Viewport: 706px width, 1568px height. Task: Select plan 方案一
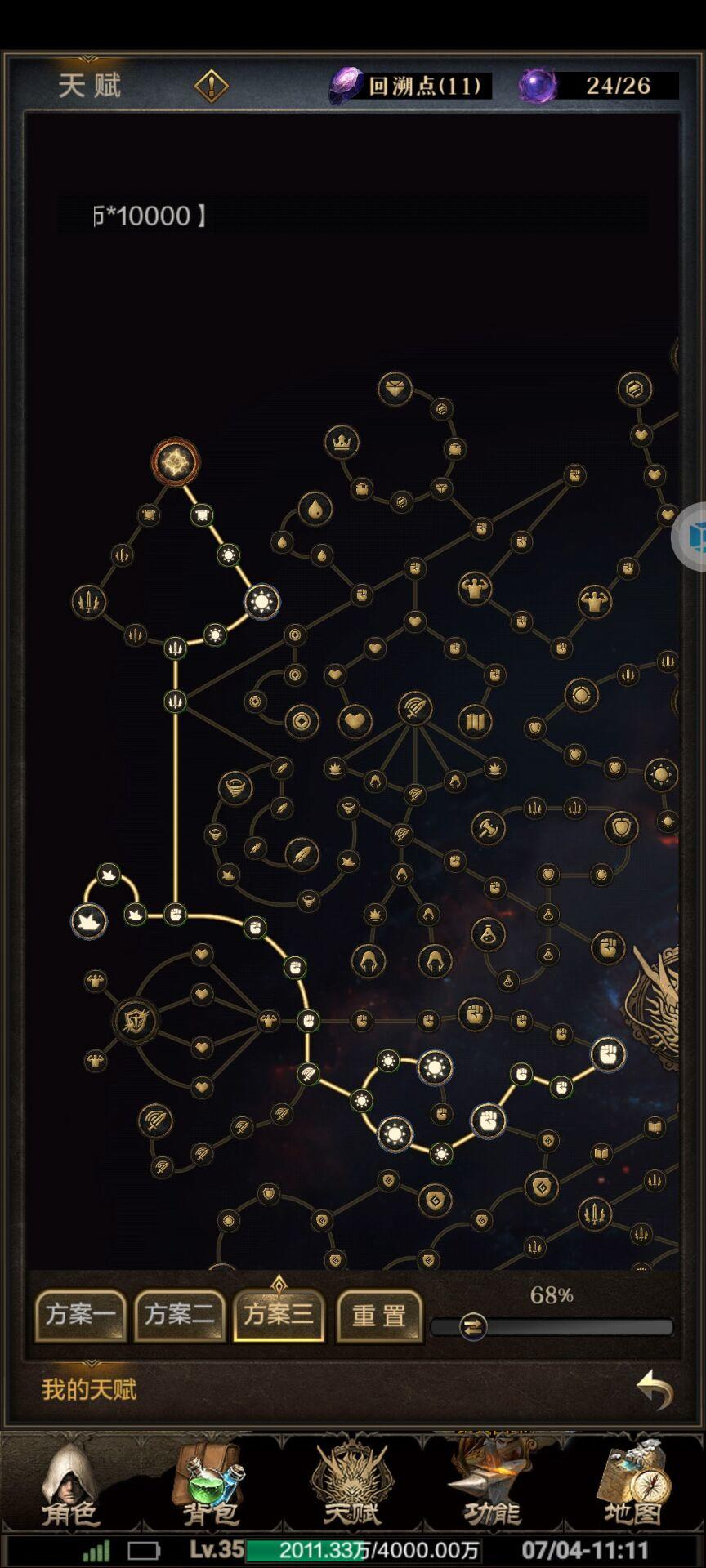click(80, 1314)
